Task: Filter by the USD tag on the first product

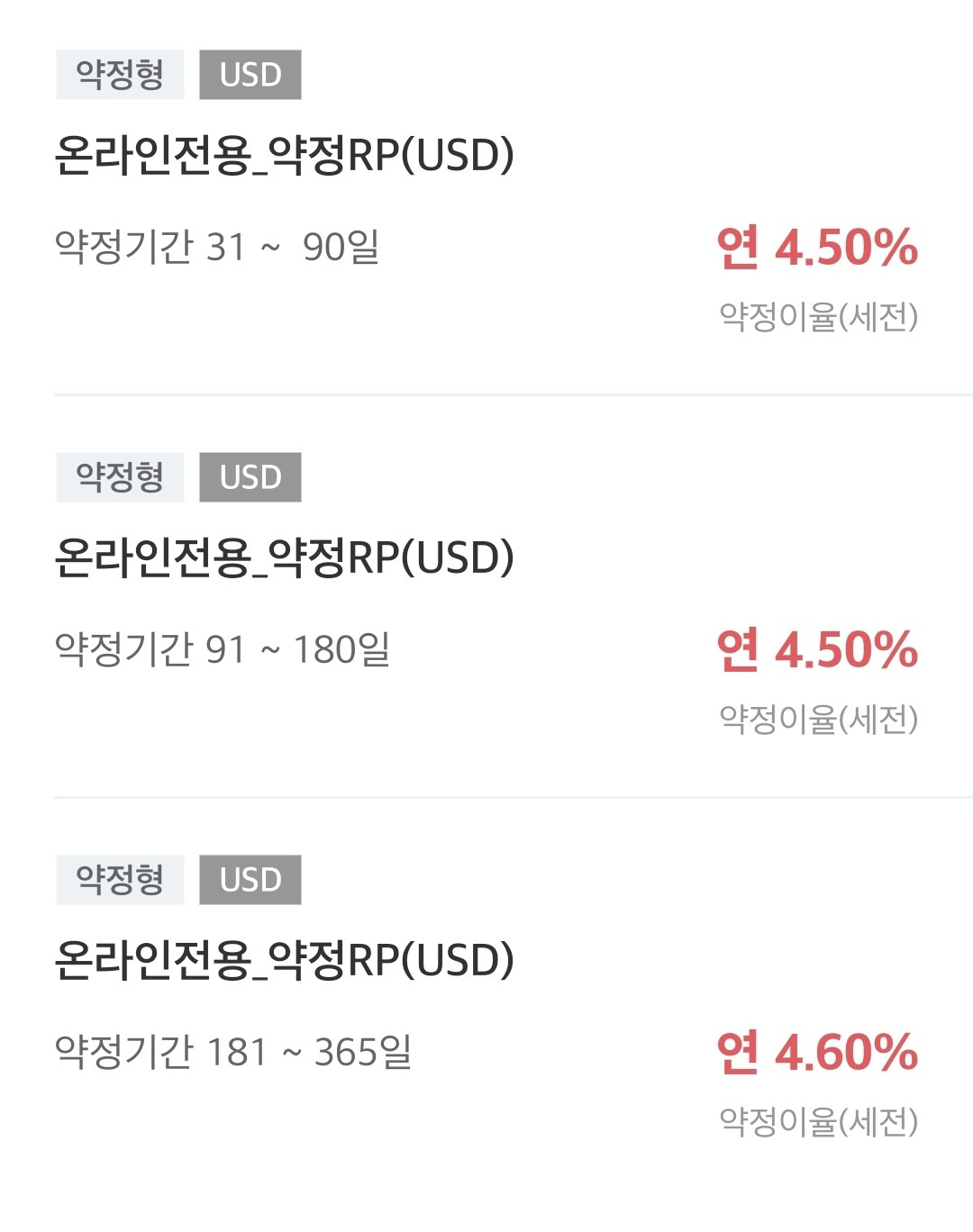Action: pyautogui.click(x=250, y=76)
